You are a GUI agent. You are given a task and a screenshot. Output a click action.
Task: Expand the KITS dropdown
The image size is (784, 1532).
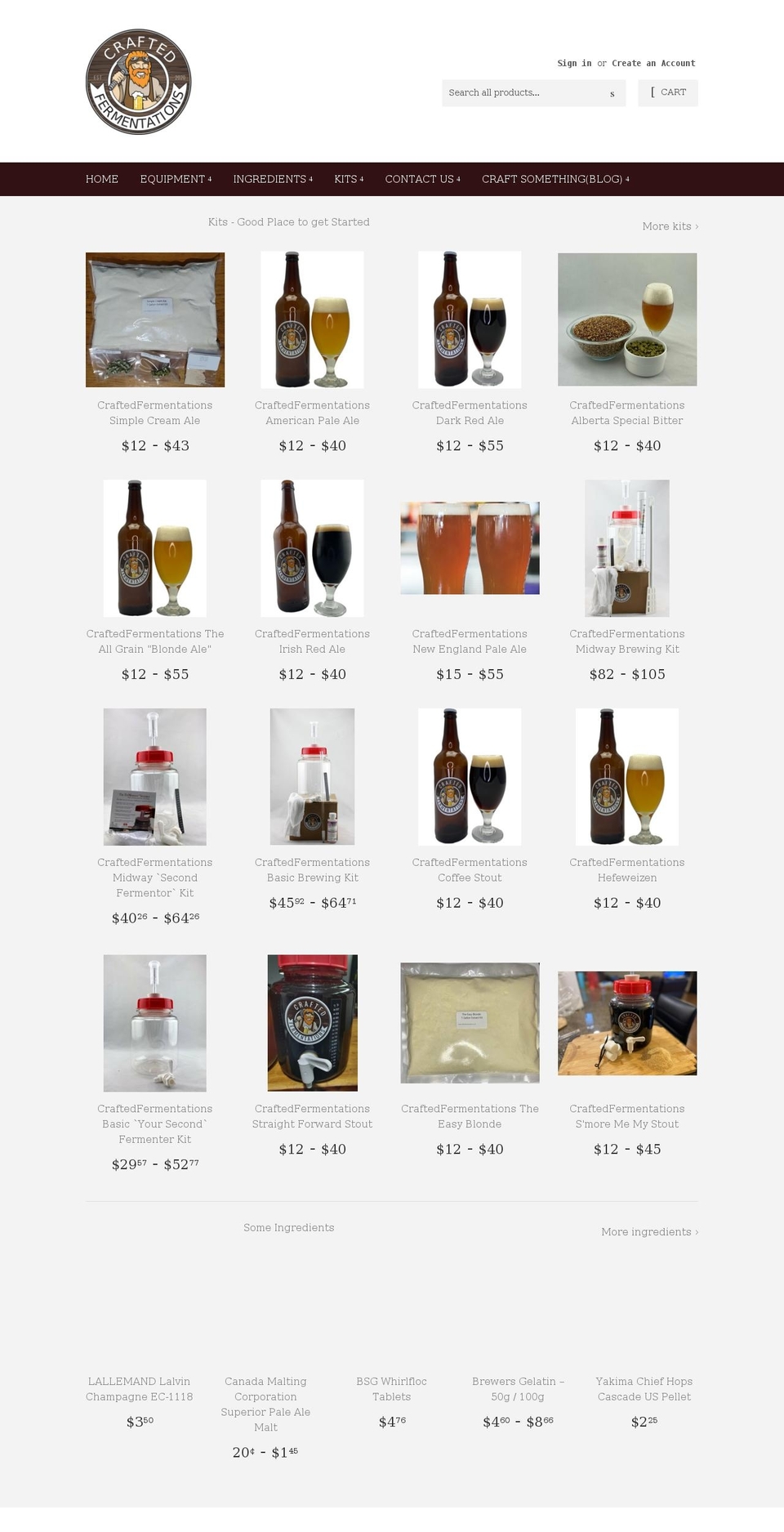click(x=348, y=179)
